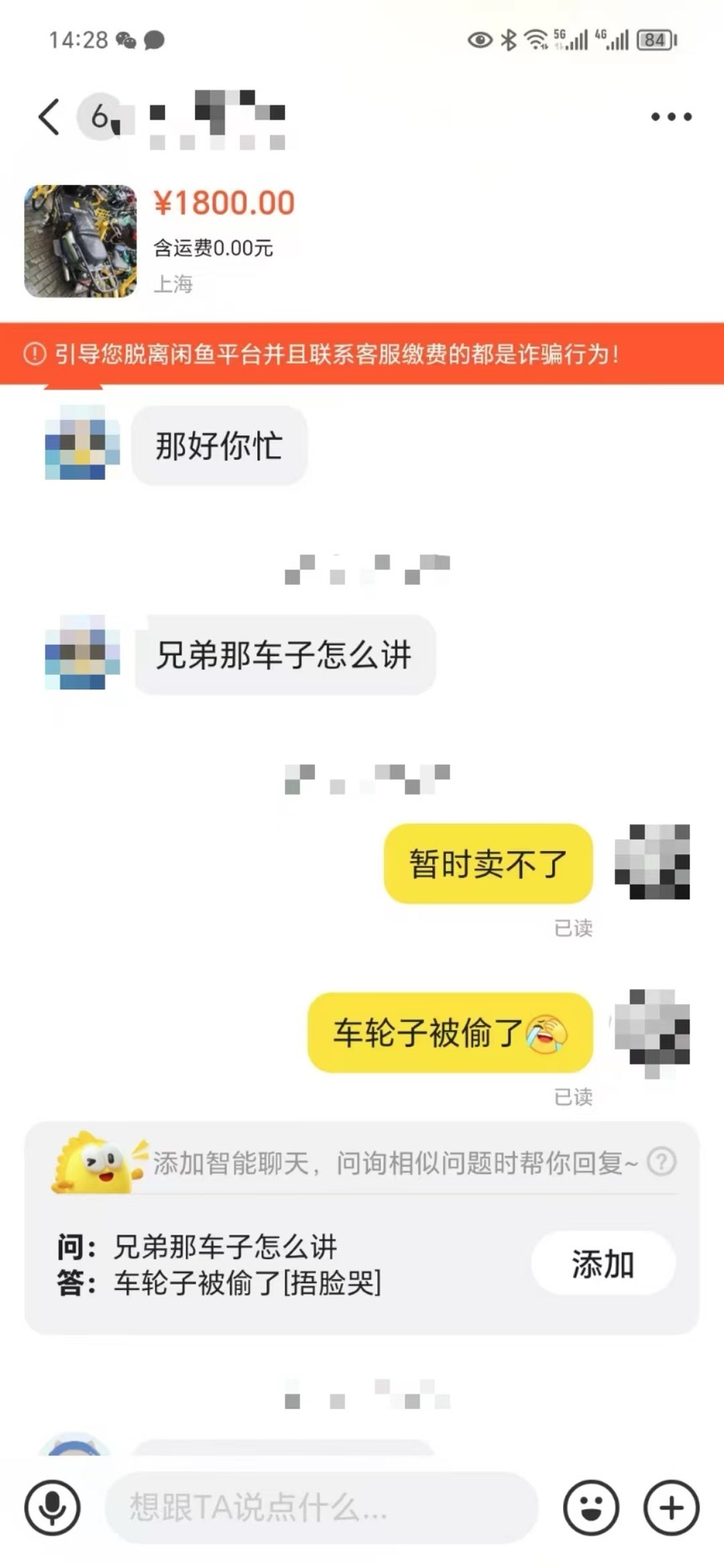Open the emoji picker smiley icon
Screen dimensions: 724x1568
(592, 1508)
